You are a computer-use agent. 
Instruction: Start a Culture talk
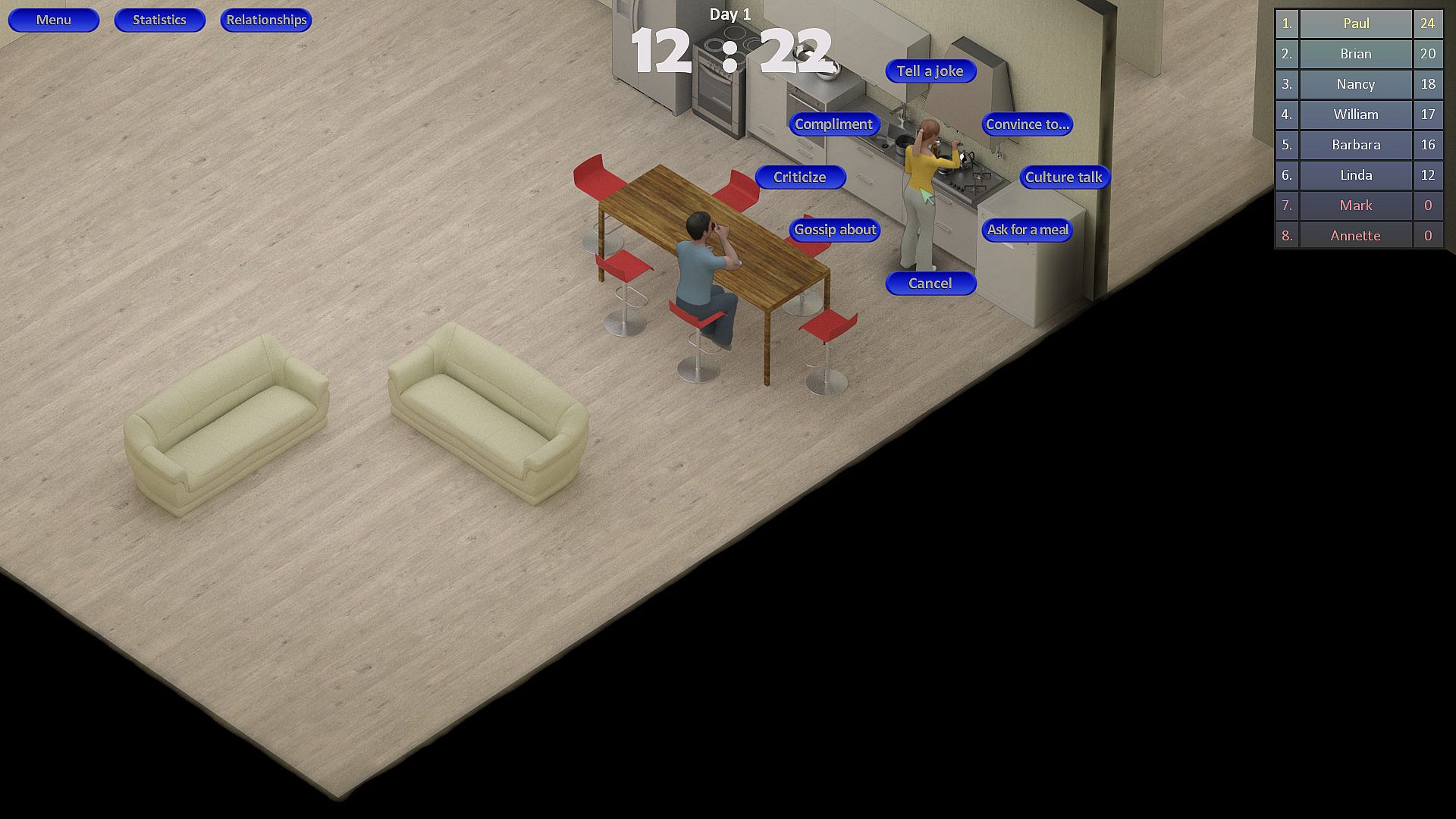[1064, 177]
